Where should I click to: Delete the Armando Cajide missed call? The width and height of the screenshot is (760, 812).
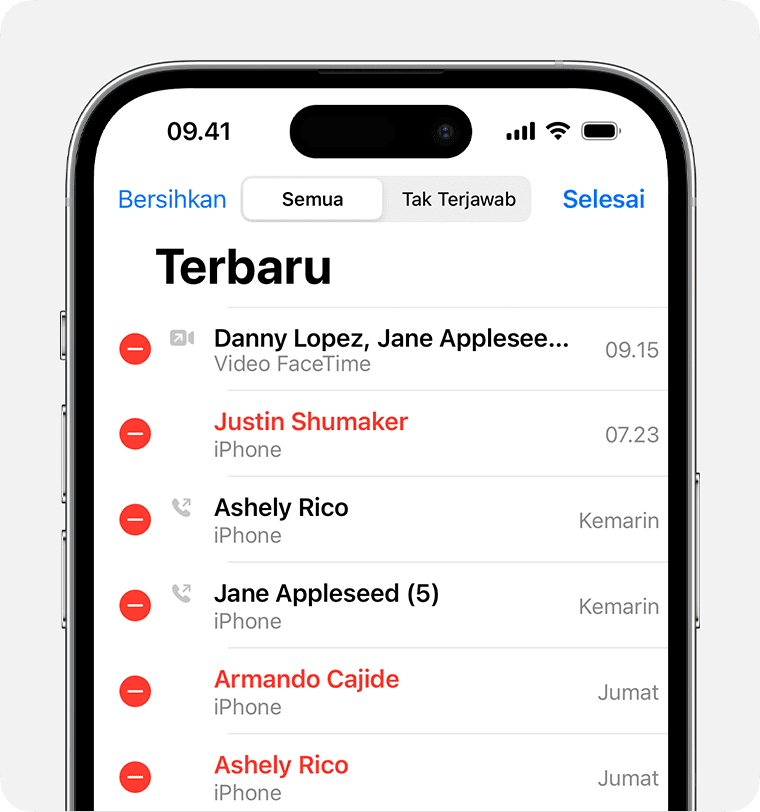coord(135,691)
